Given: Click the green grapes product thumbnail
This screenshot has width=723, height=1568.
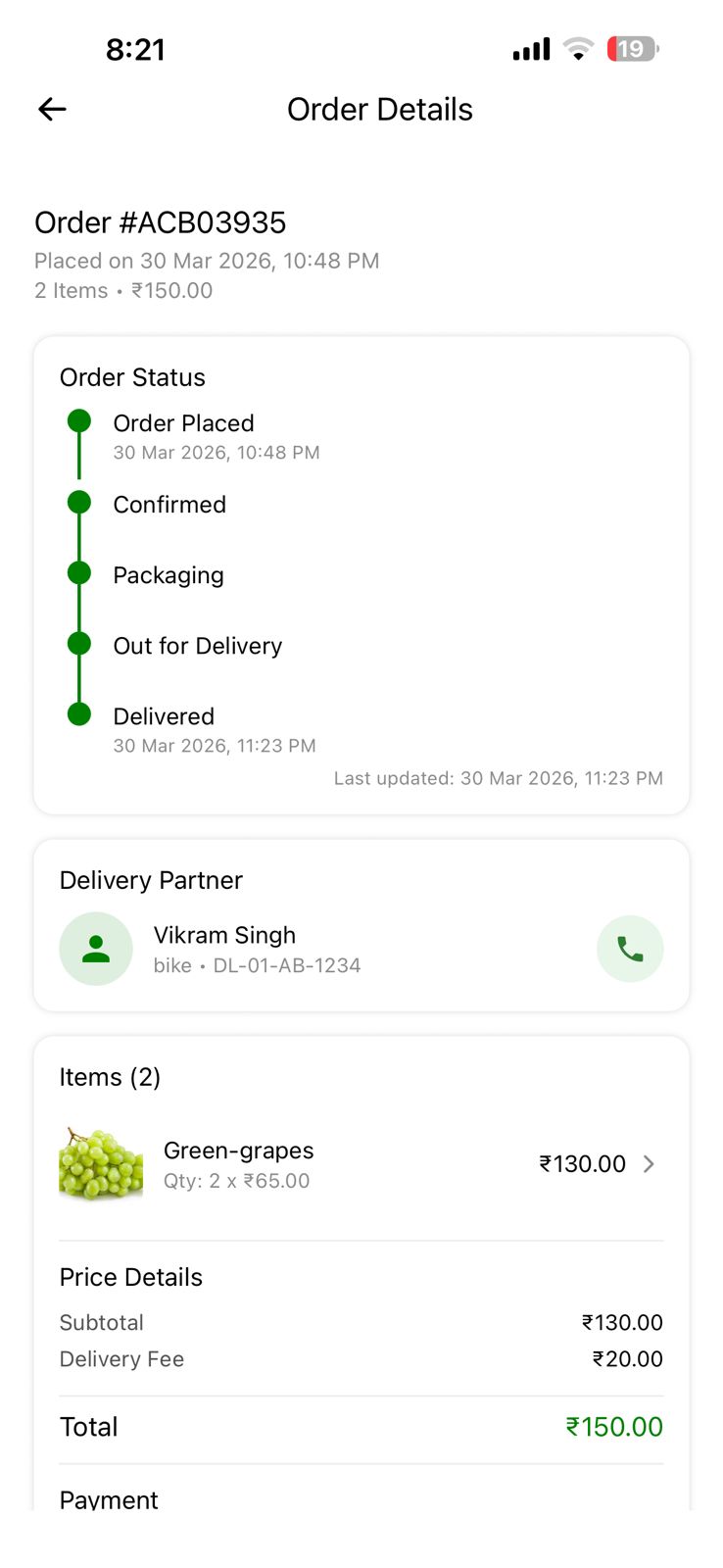Looking at the screenshot, I should tap(100, 1163).
